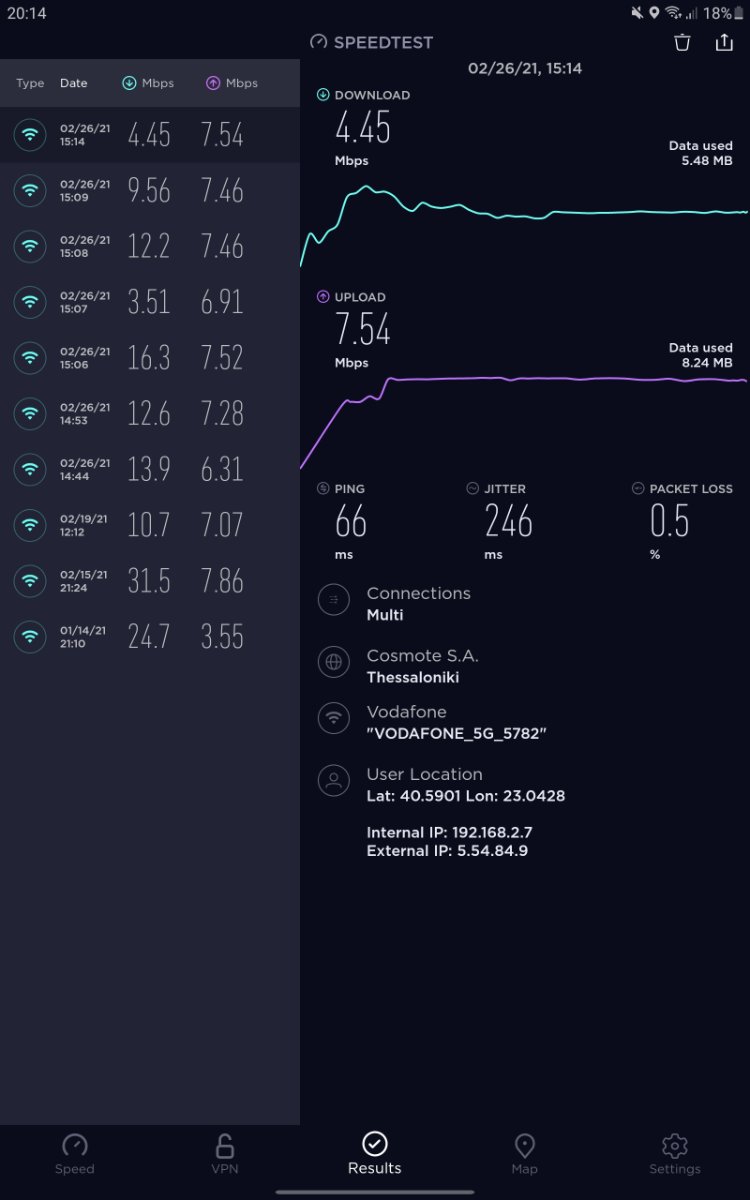Open the 02/19/21 12:12 result
Screen dimensions: 750x1200
[150, 524]
